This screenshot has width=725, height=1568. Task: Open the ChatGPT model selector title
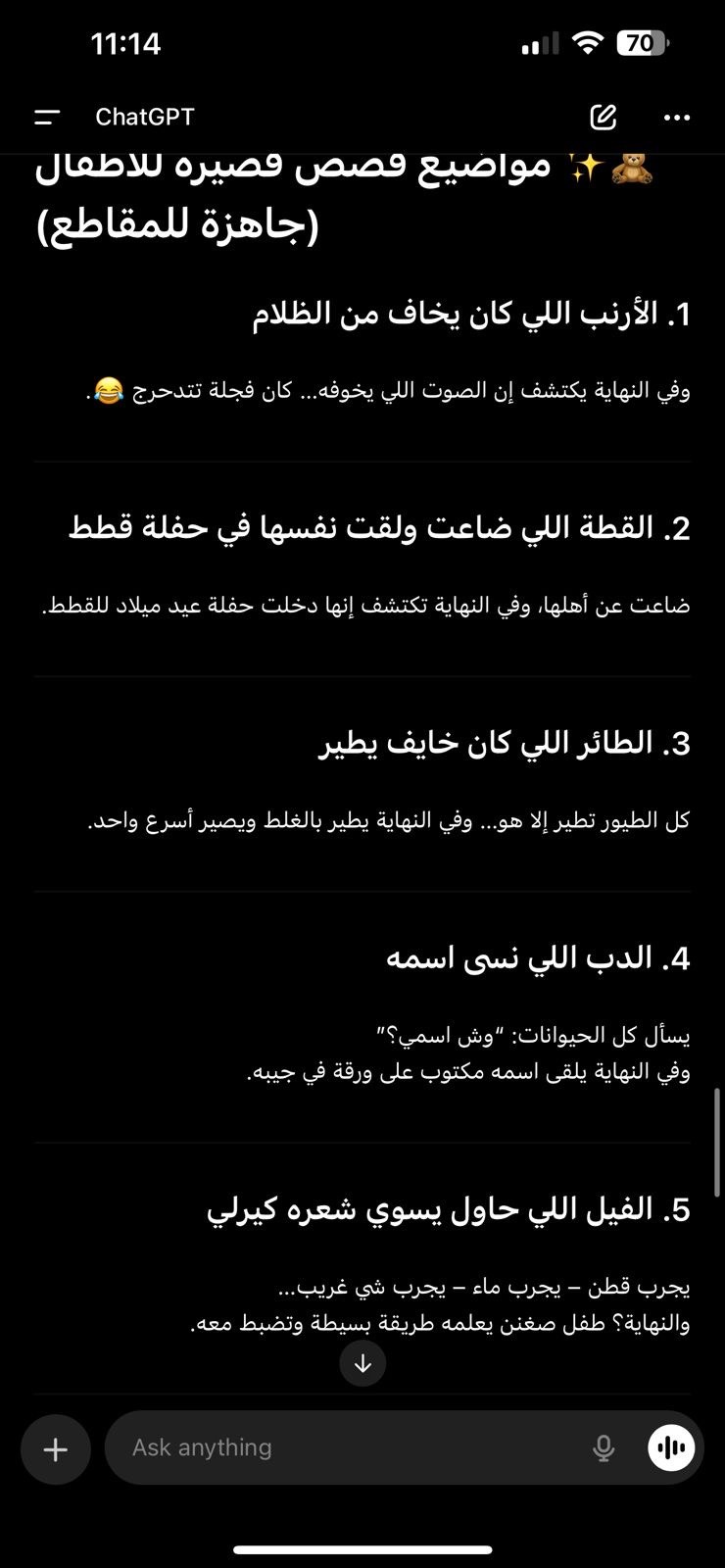pyautogui.click(x=145, y=118)
